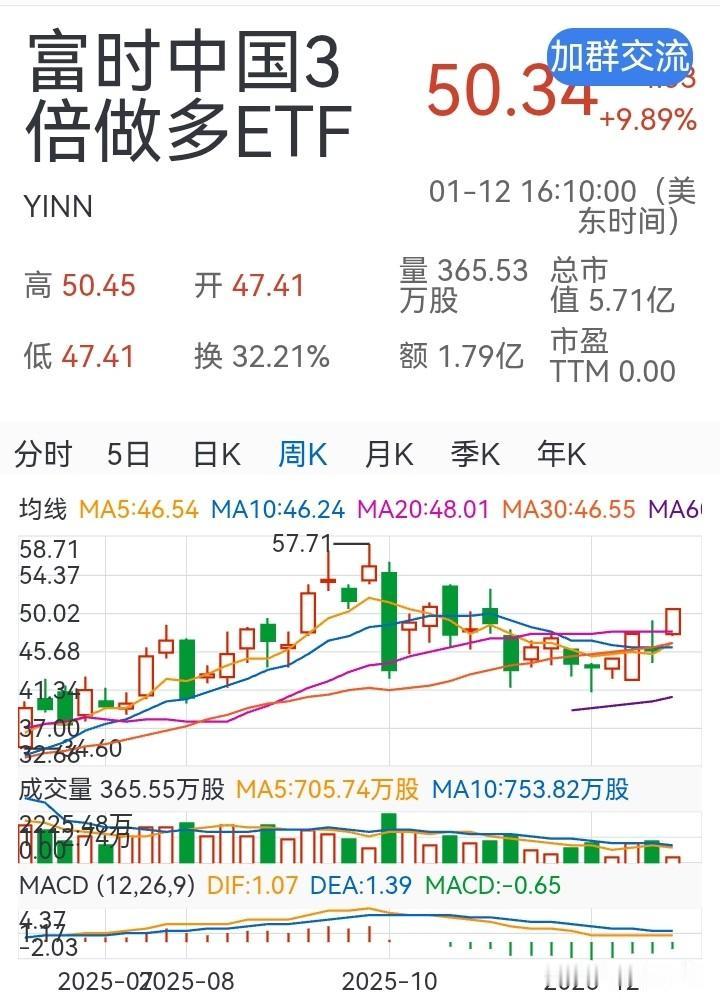Switch to the 月K monthly chart

click(x=388, y=455)
